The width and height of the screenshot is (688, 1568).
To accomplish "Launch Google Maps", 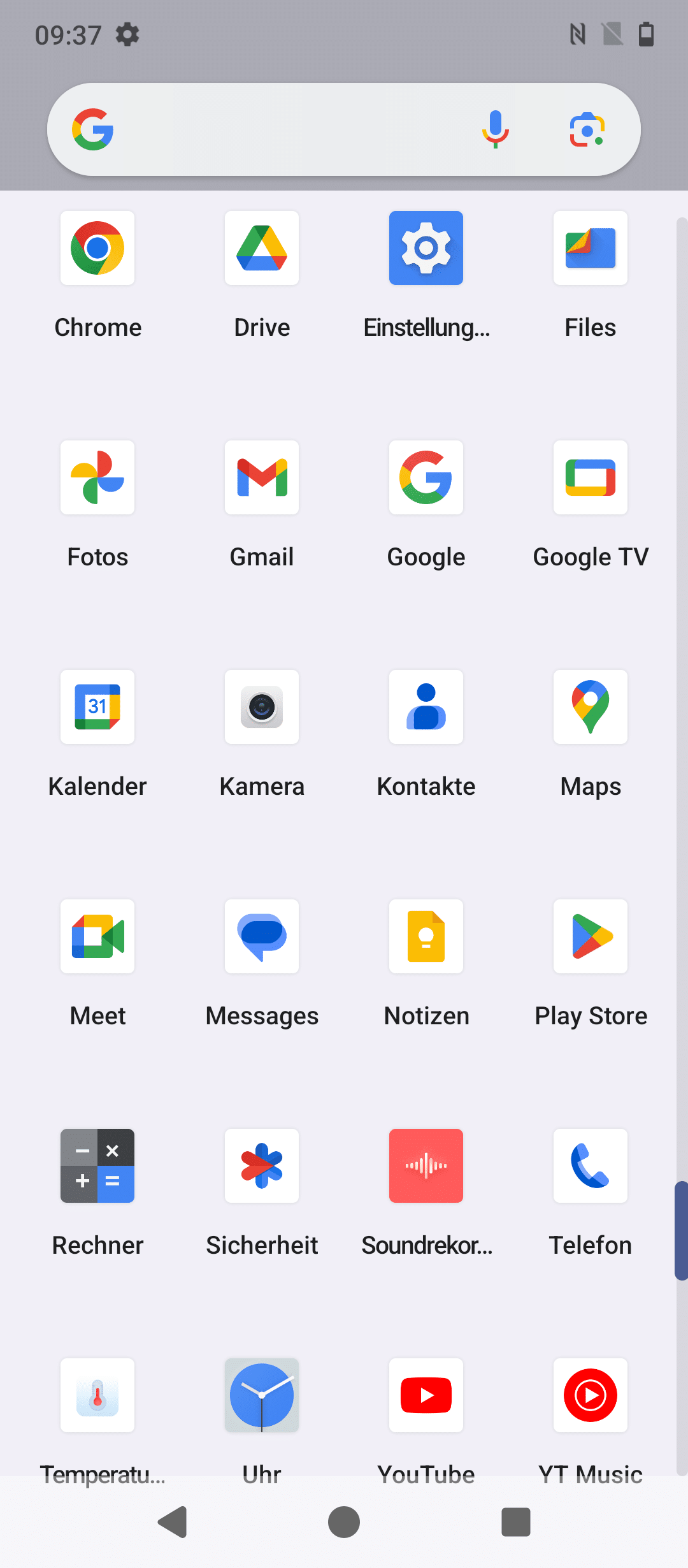I will 591,708.
